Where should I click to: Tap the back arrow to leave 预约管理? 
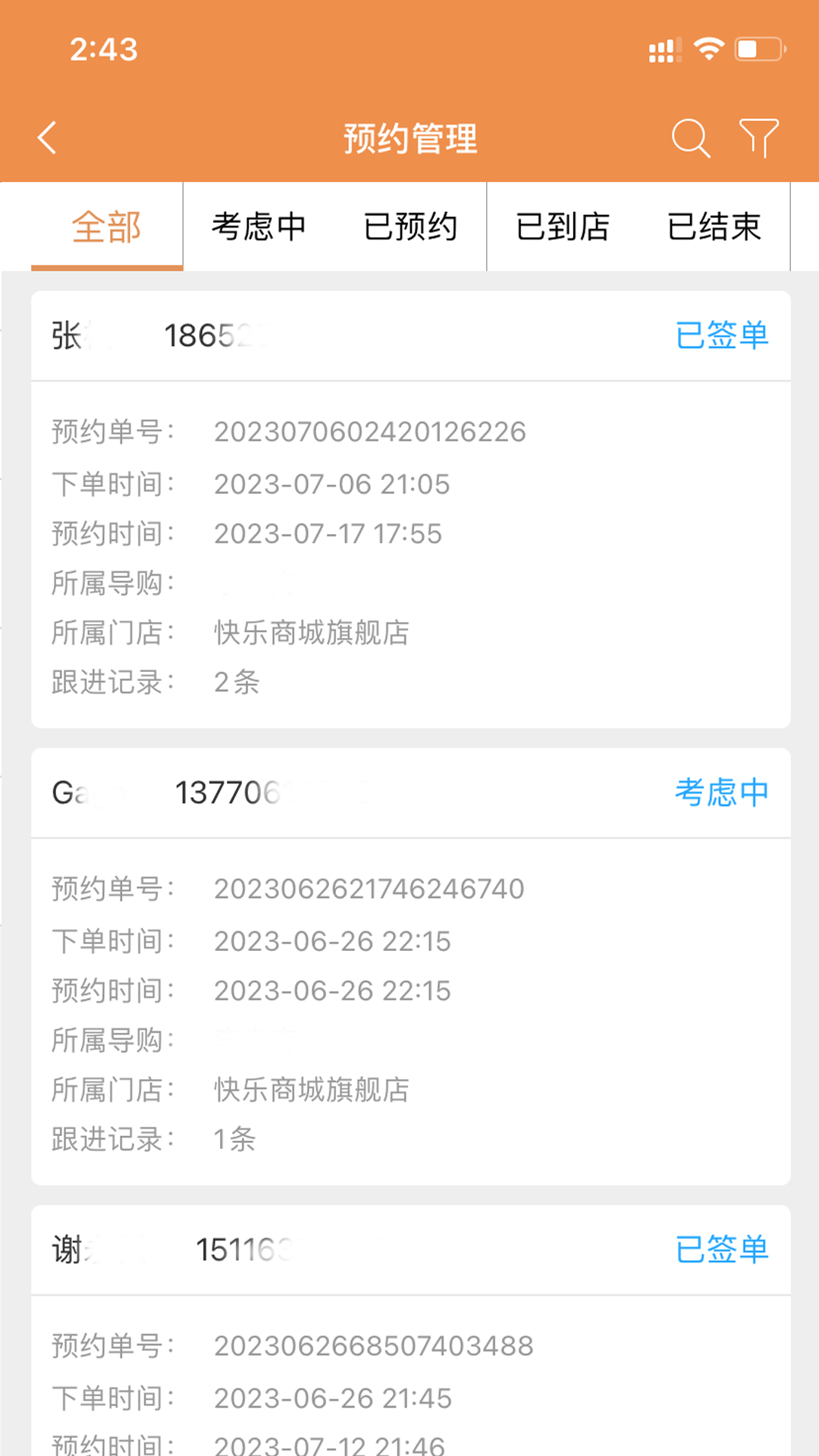tap(47, 138)
